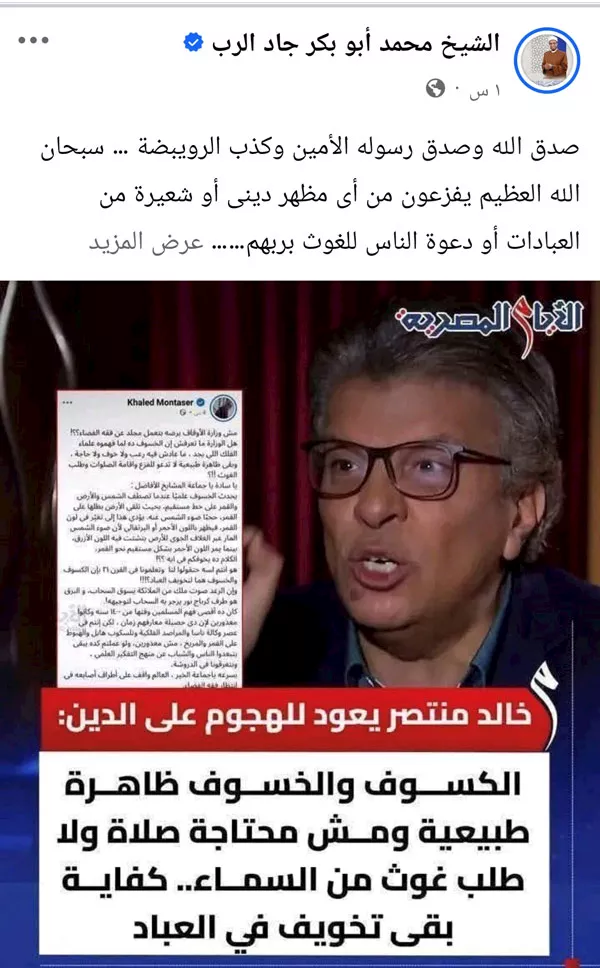Open the Khaled Montaser post image
The image size is (600, 968).
click(x=300, y=620)
